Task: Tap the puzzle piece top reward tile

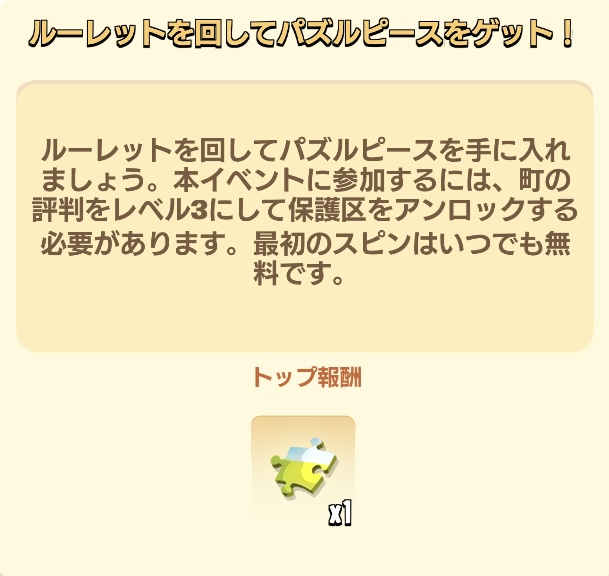Action: point(303,468)
